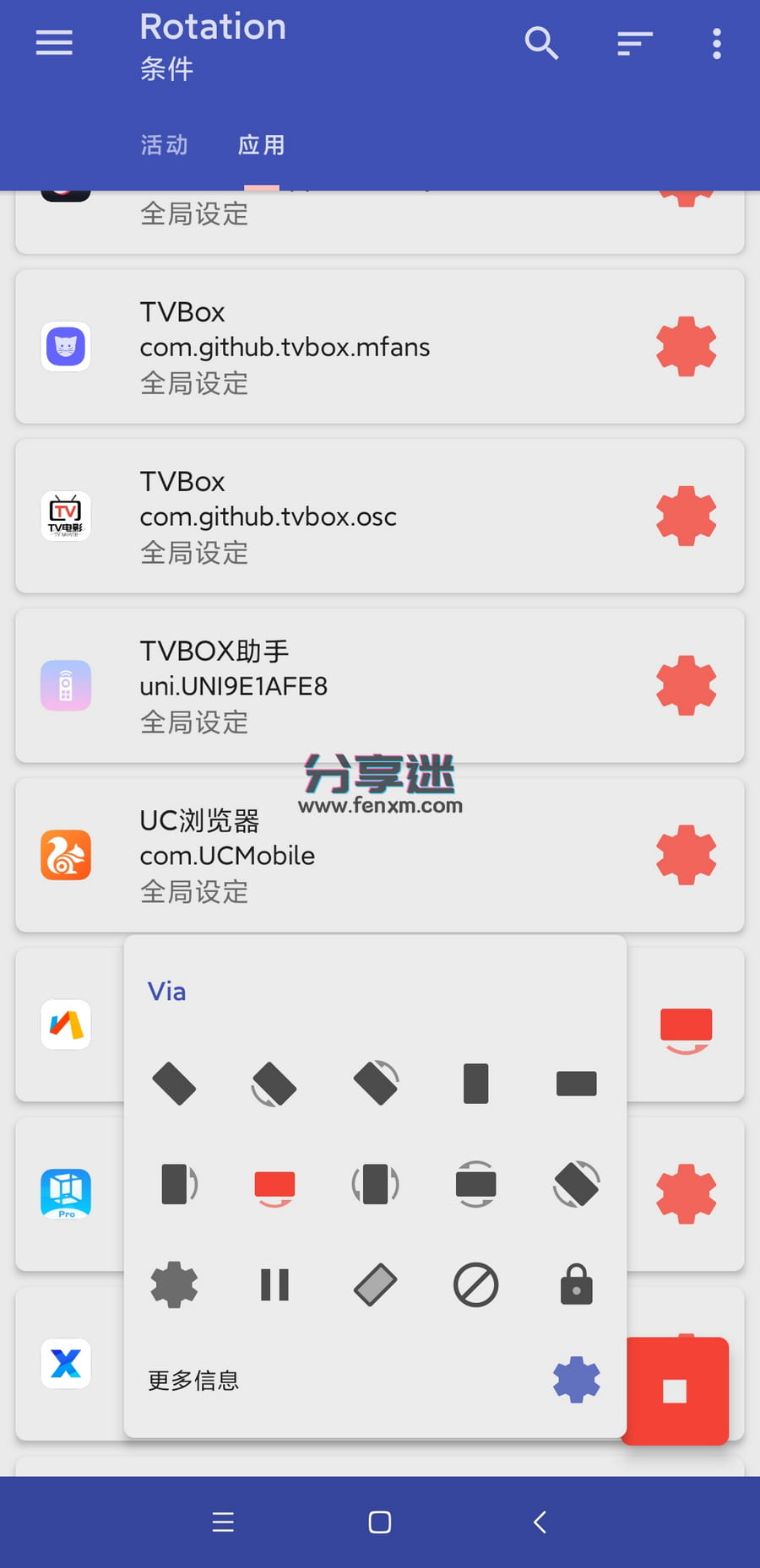Open the navigation drawer with hamburger icon
Screen dimensions: 760x1568
click(53, 42)
